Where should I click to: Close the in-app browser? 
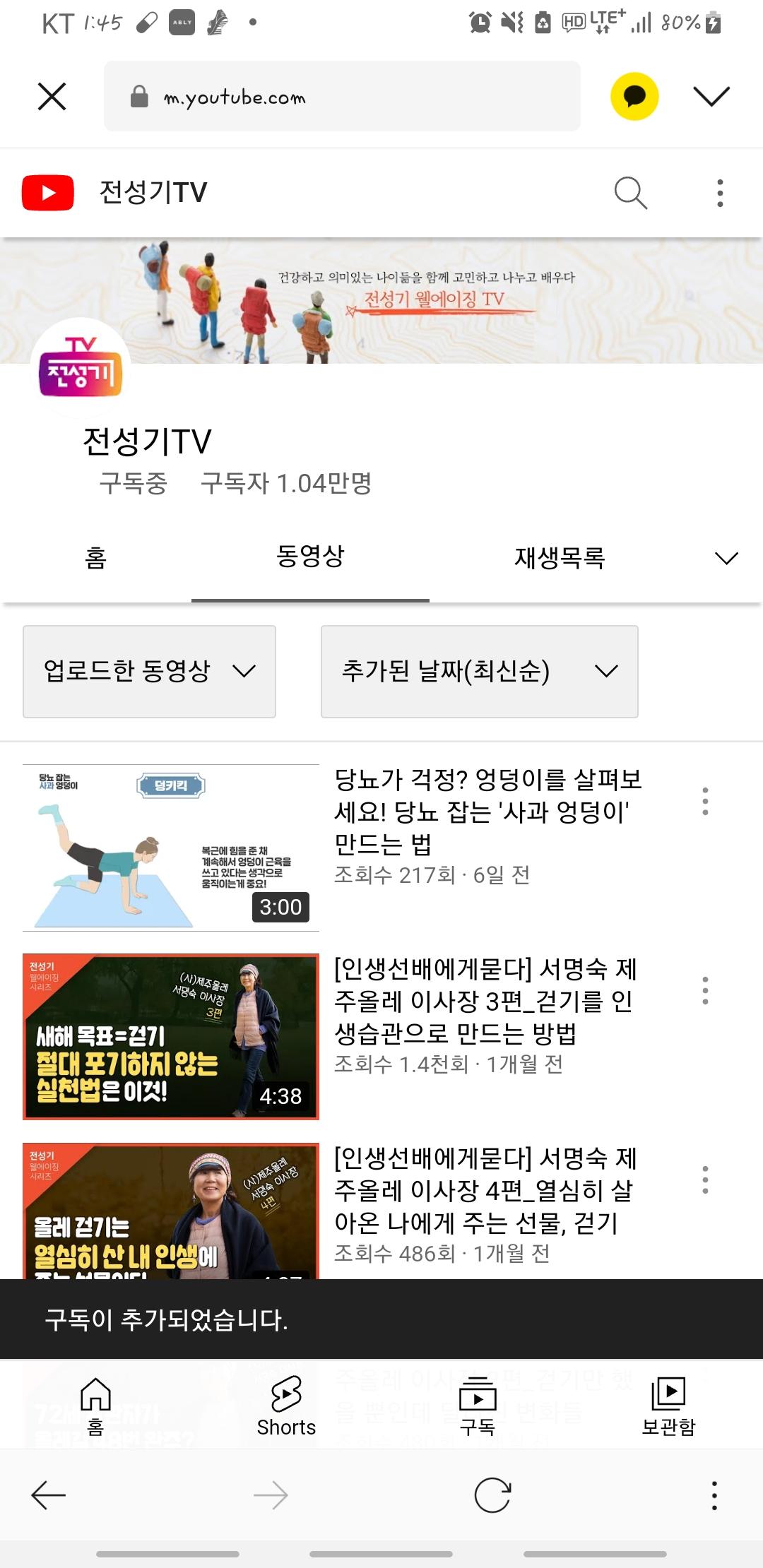pos(52,97)
